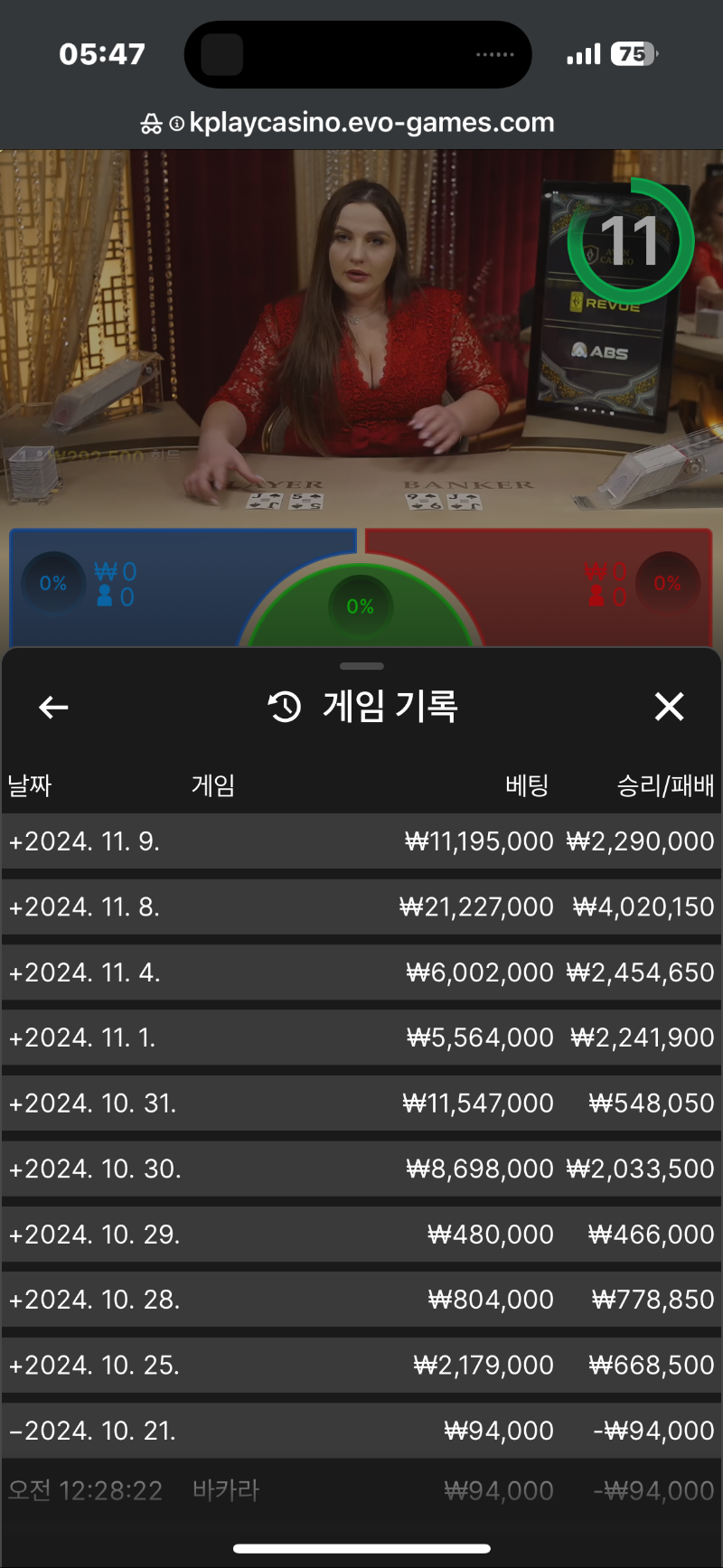Open the 오전 12:28:22 바카라 game record
This screenshot has height=1568, width=723.
tap(361, 1490)
